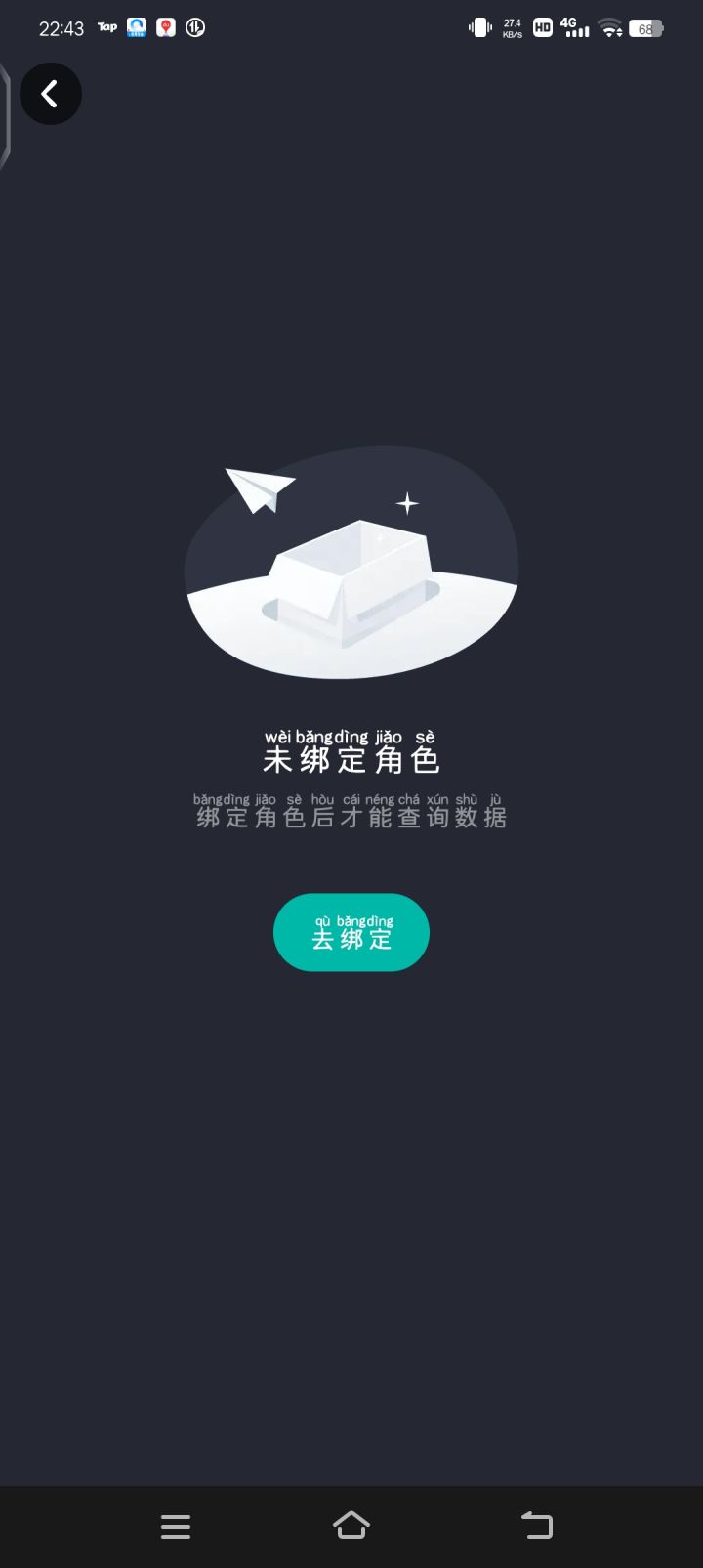Tap the circular parking-style notification icon
The height and width of the screenshot is (1568, 703).
(x=195, y=27)
